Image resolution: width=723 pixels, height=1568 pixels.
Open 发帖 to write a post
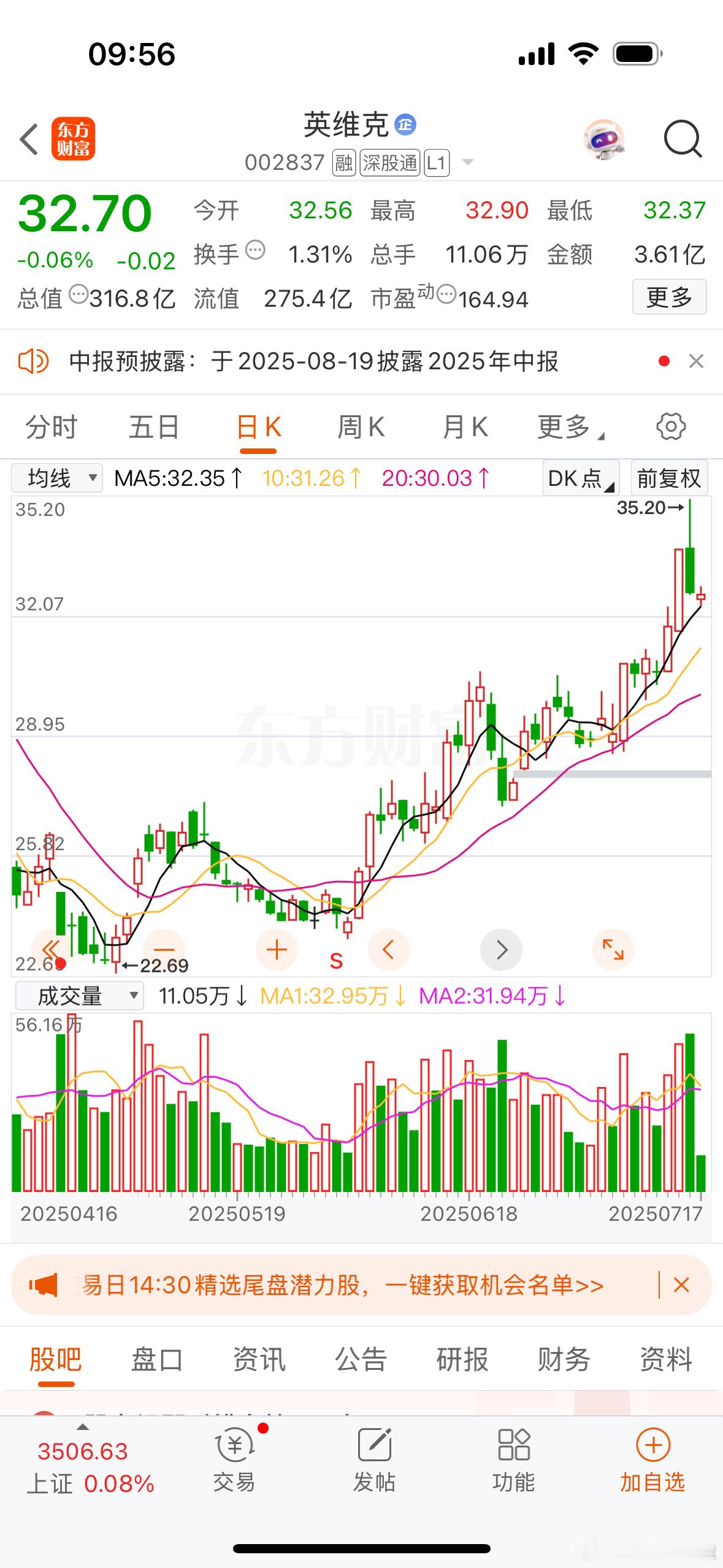374,1460
